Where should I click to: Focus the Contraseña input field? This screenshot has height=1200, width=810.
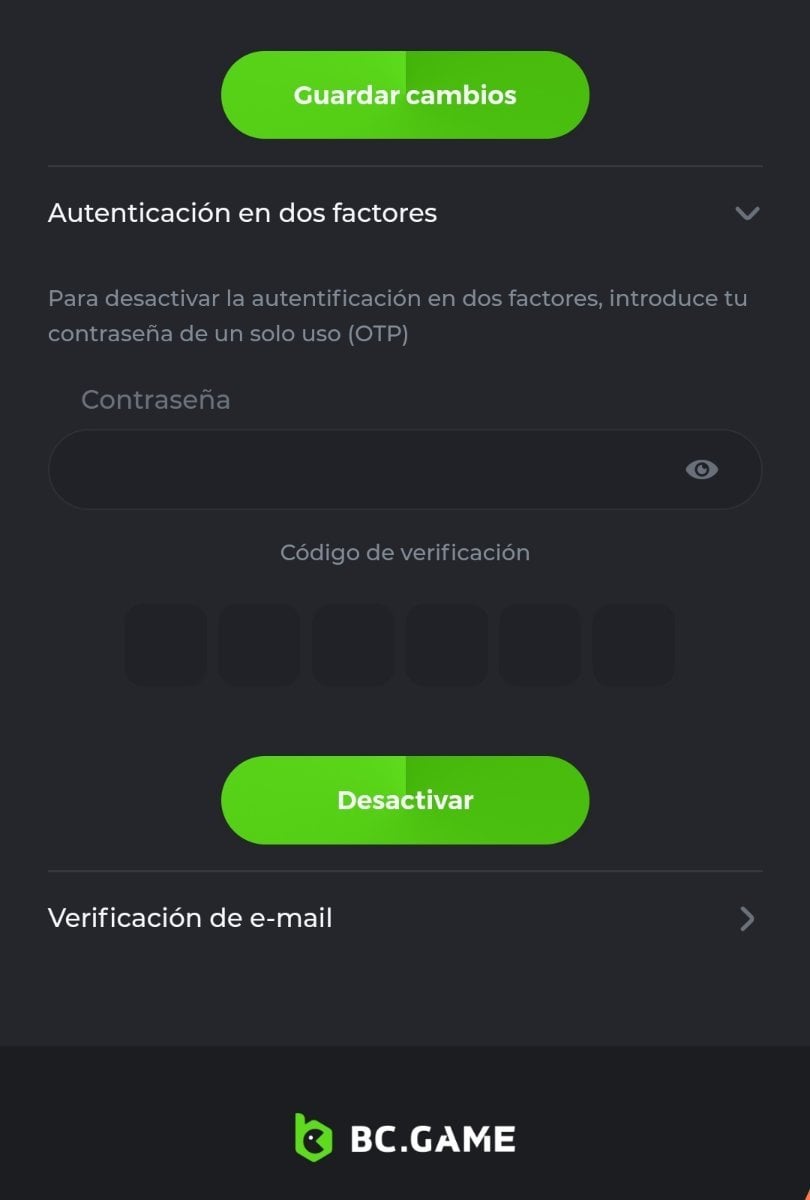[x=360, y=470]
